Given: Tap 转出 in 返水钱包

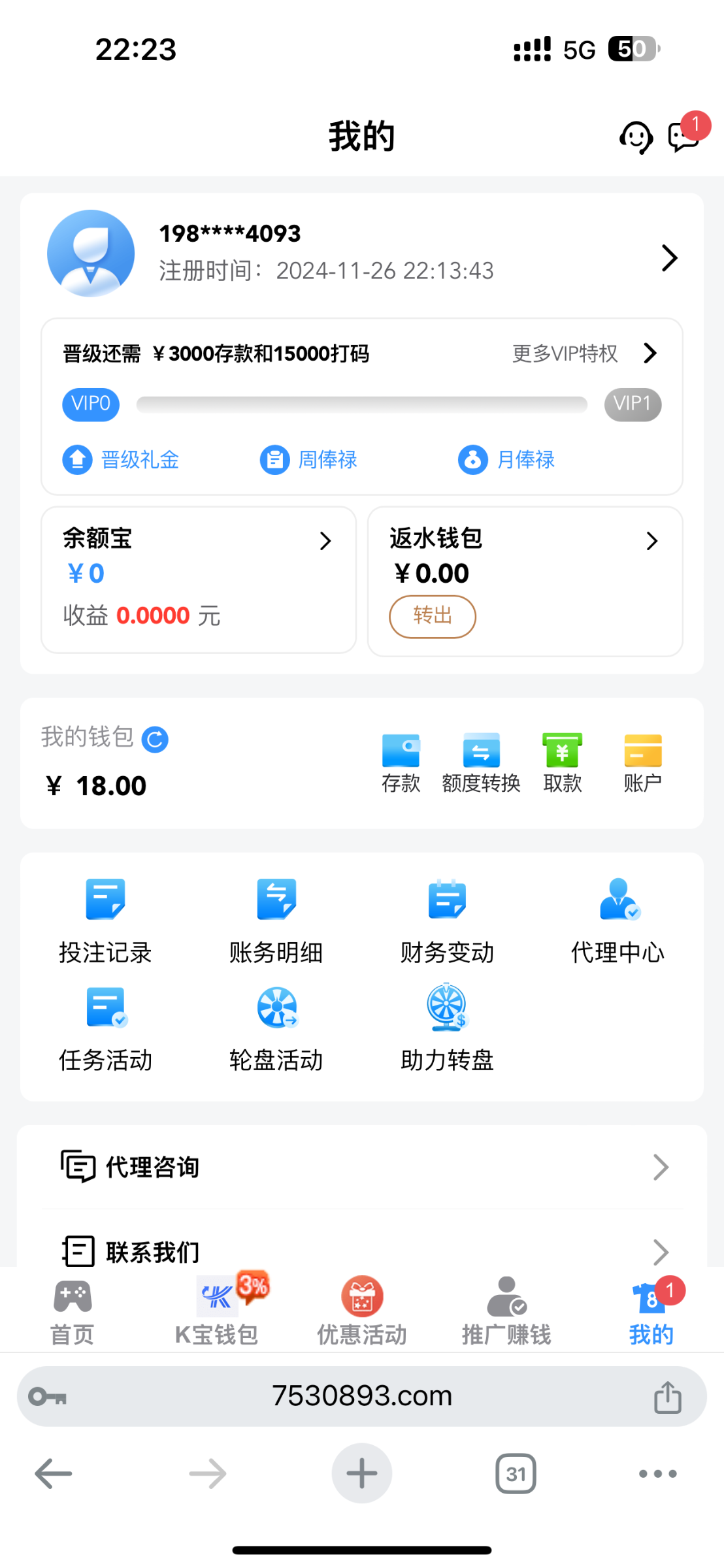Looking at the screenshot, I should tap(432, 615).
